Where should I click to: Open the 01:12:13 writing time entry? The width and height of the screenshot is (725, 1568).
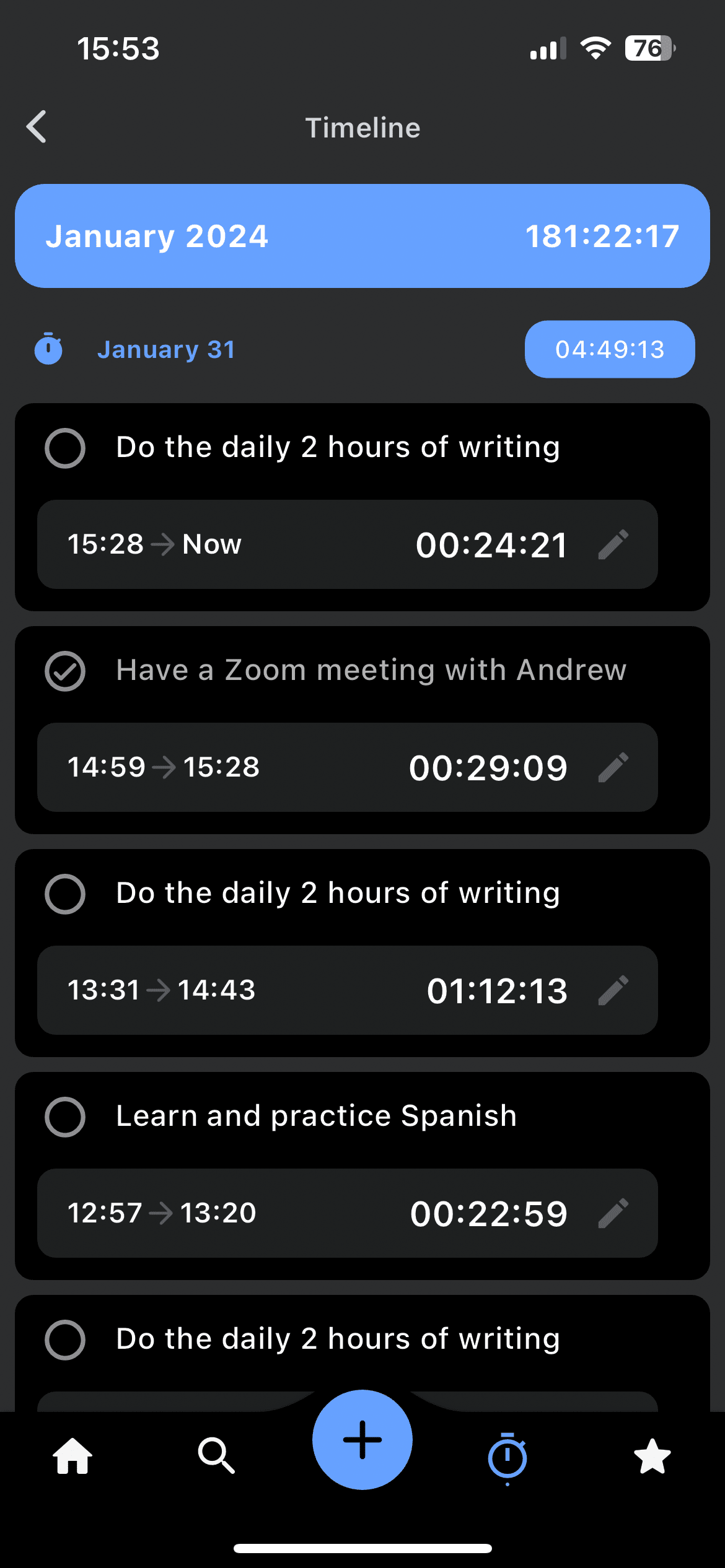tap(348, 990)
